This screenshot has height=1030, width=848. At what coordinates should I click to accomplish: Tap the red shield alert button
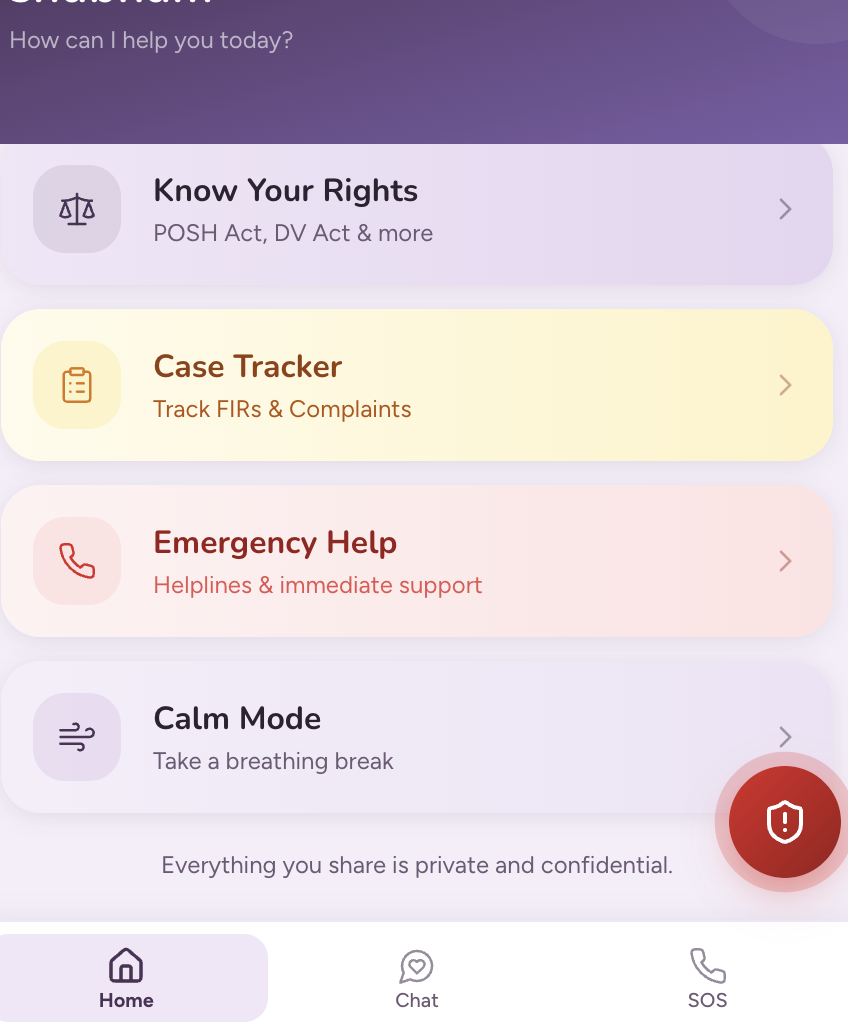pos(784,822)
